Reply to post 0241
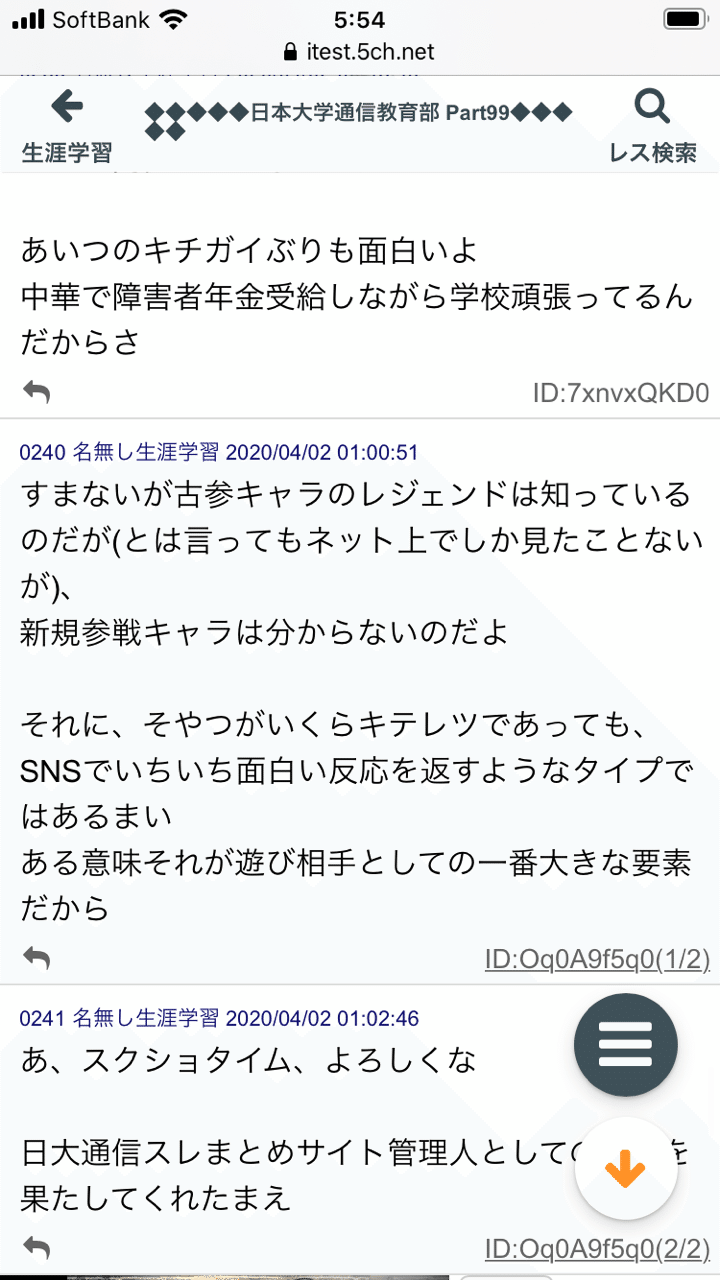The image size is (720, 1280). [36, 1246]
